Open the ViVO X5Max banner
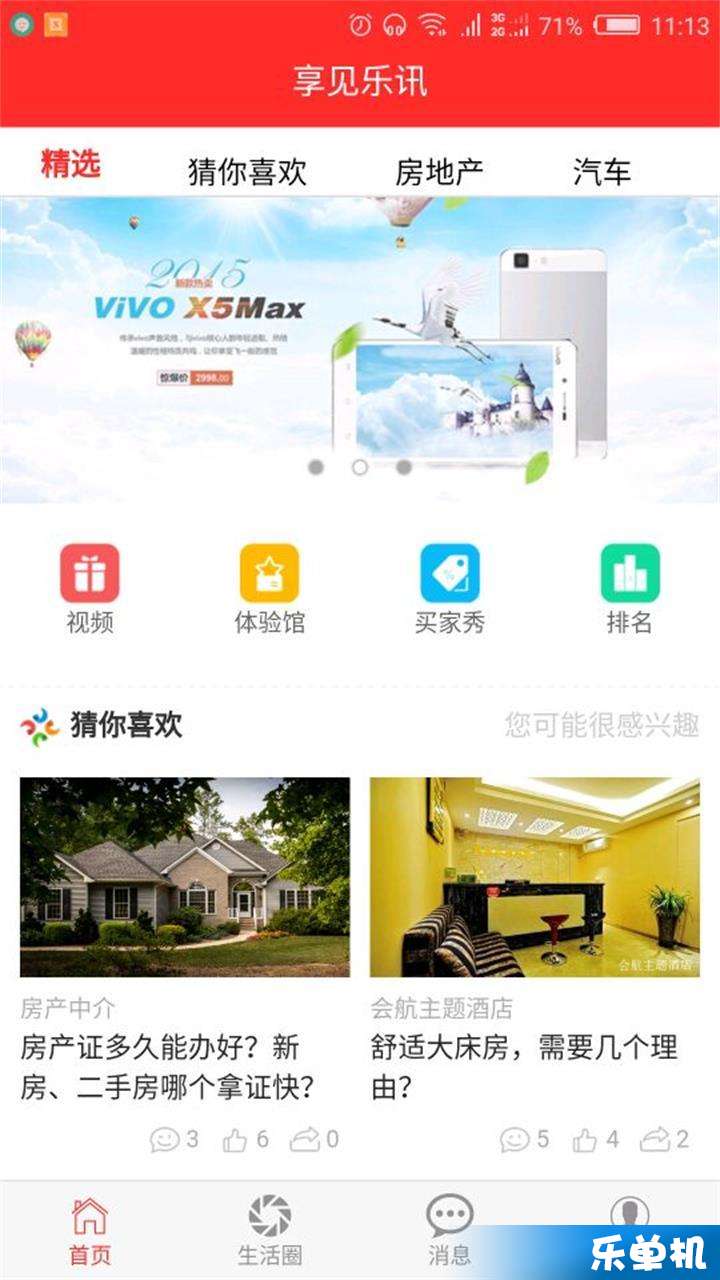The image size is (720, 1280). point(360,350)
